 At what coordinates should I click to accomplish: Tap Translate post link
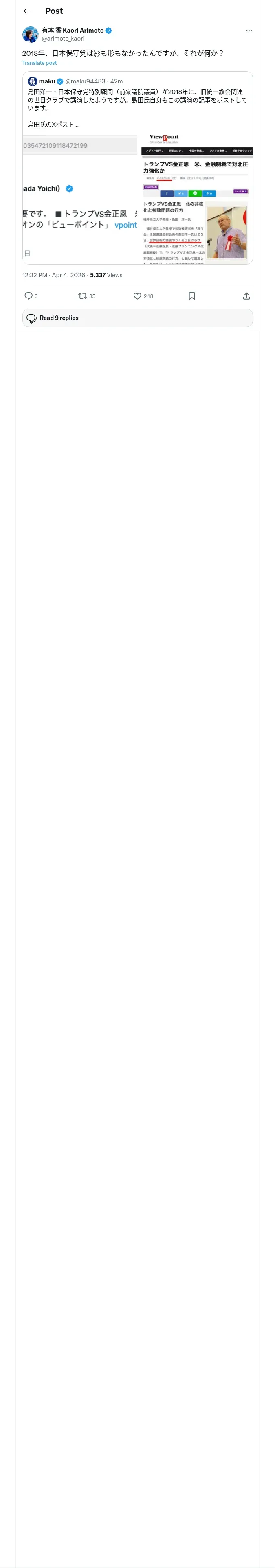coord(40,63)
